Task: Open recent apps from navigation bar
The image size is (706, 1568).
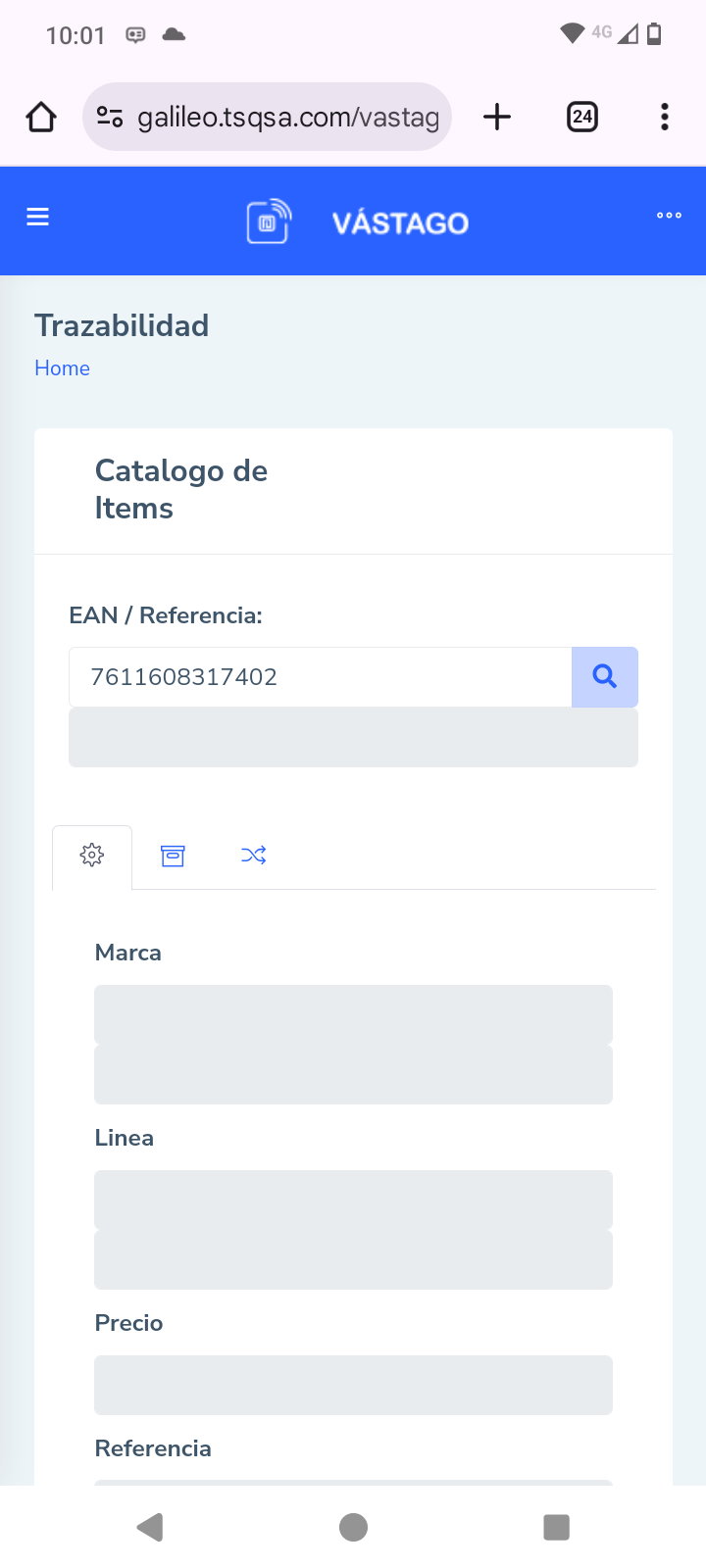Action: click(556, 1527)
